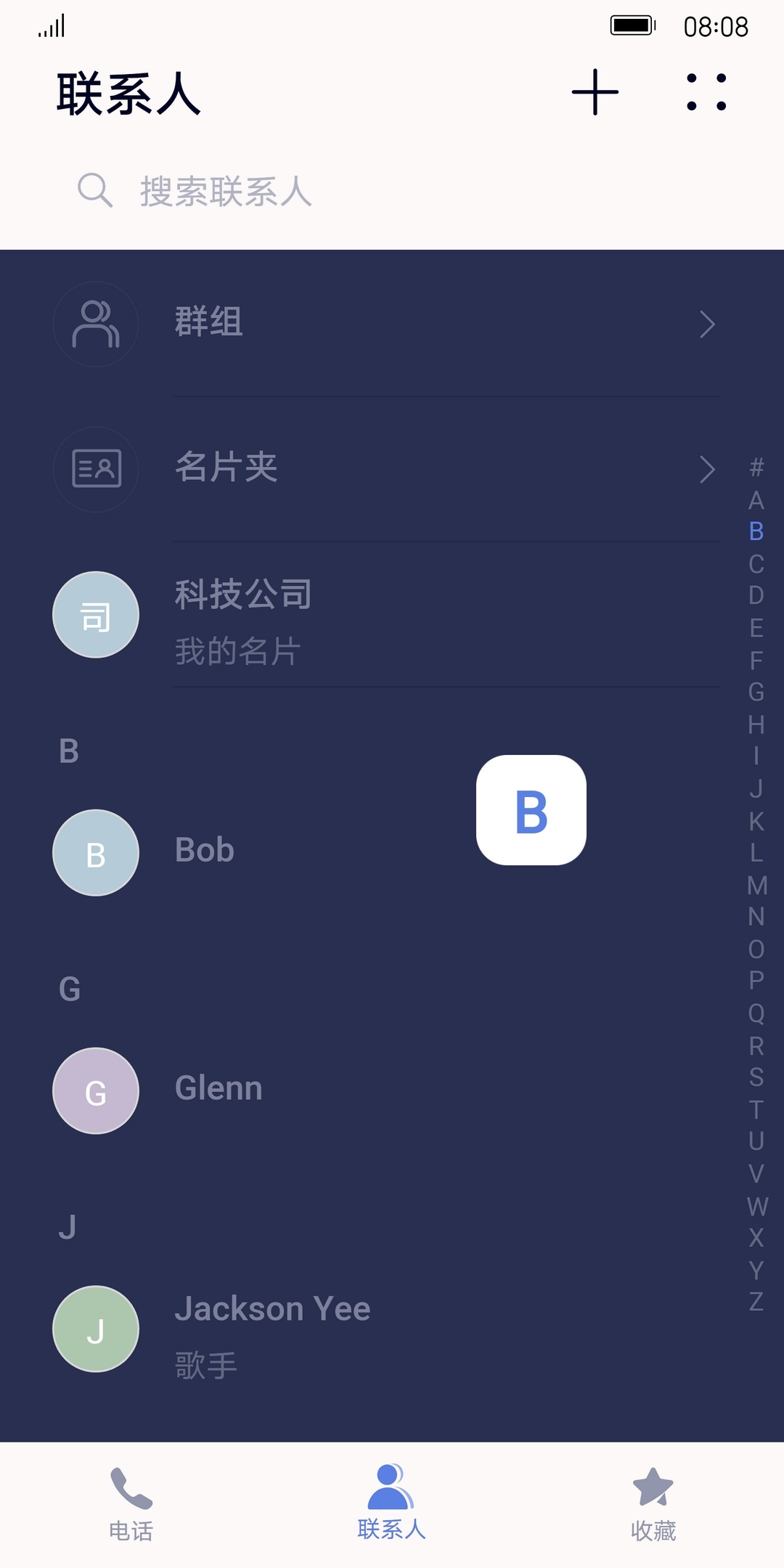Jump to letter J in index bar
The height and width of the screenshot is (1568, 784).
[756, 788]
